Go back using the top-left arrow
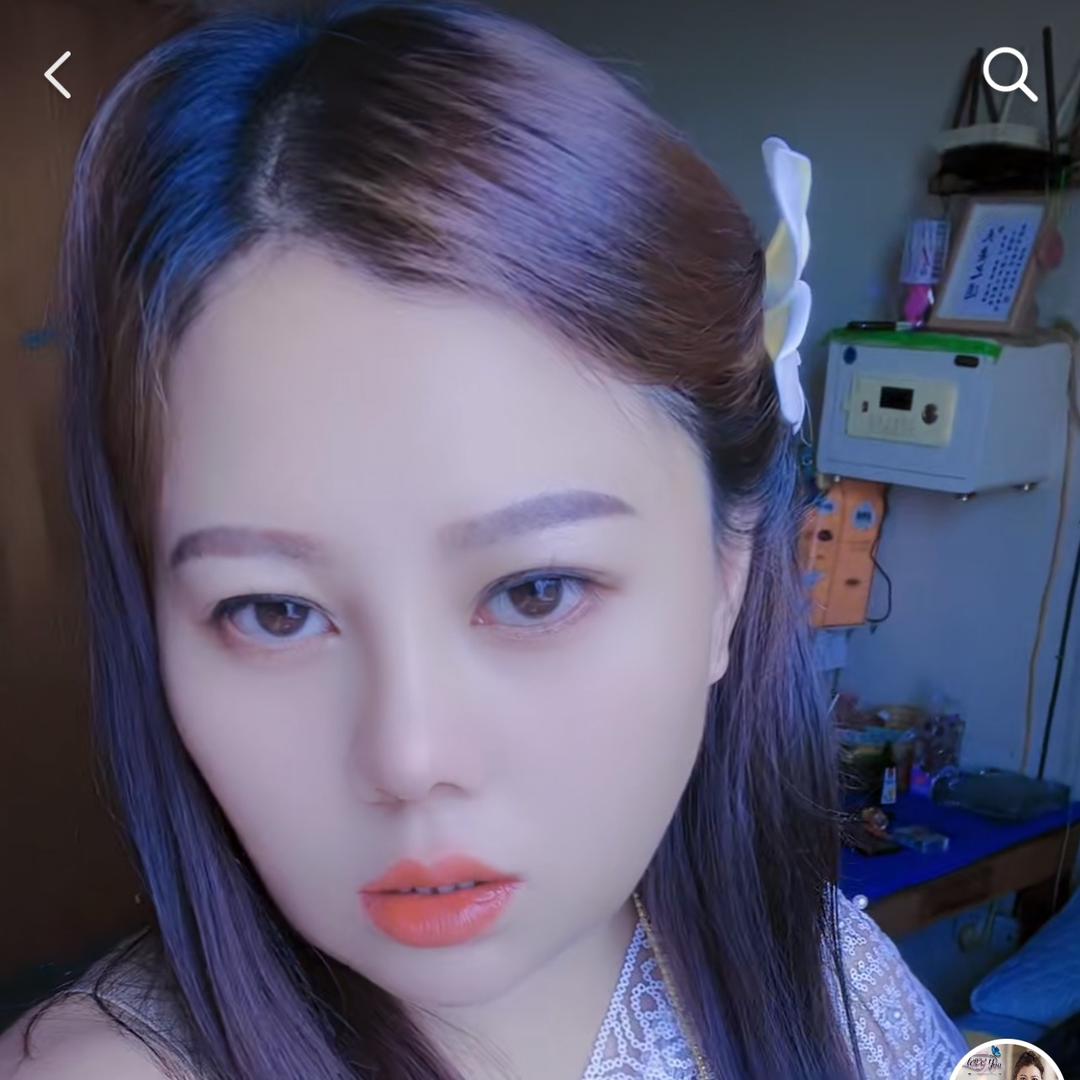 pos(58,75)
